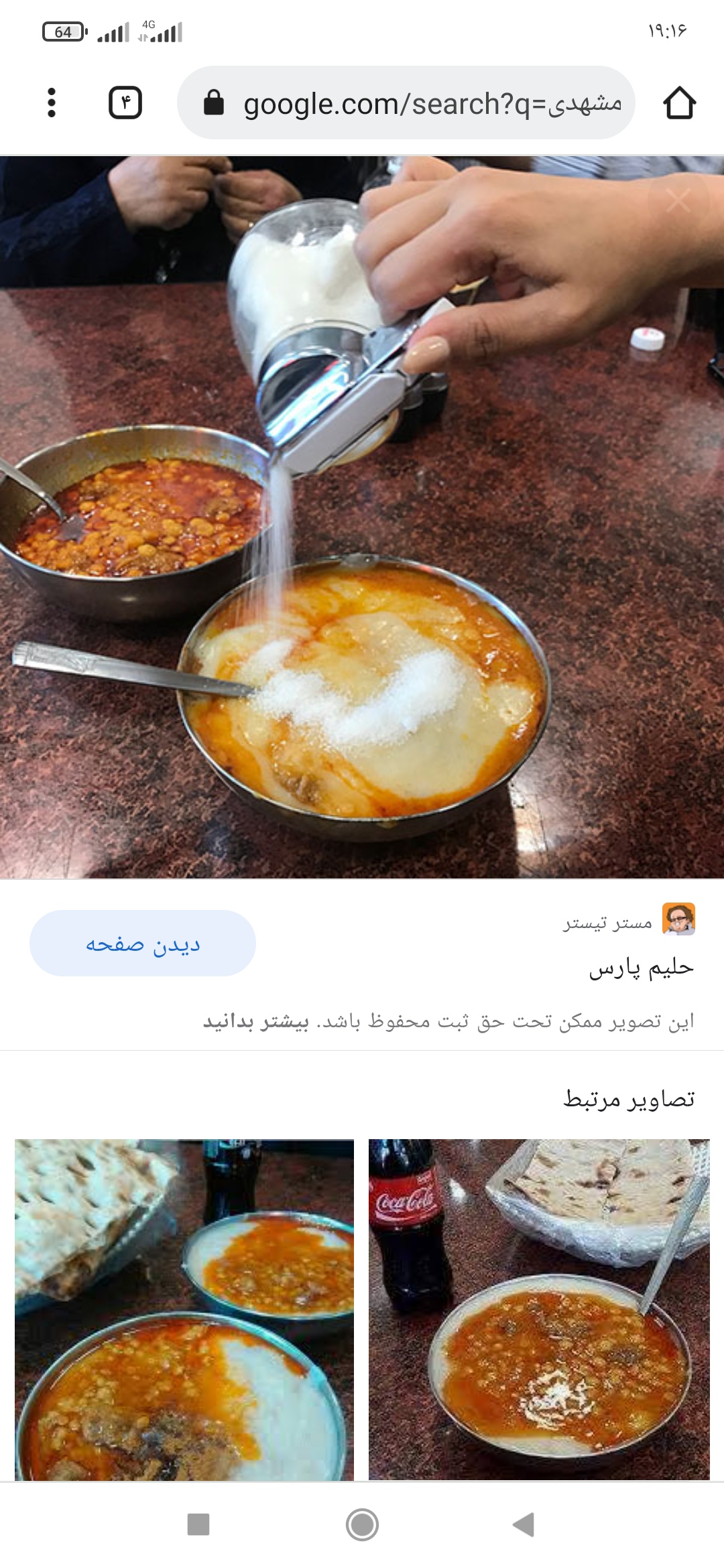Go to the browser home page
The image size is (724, 1568).
click(679, 103)
